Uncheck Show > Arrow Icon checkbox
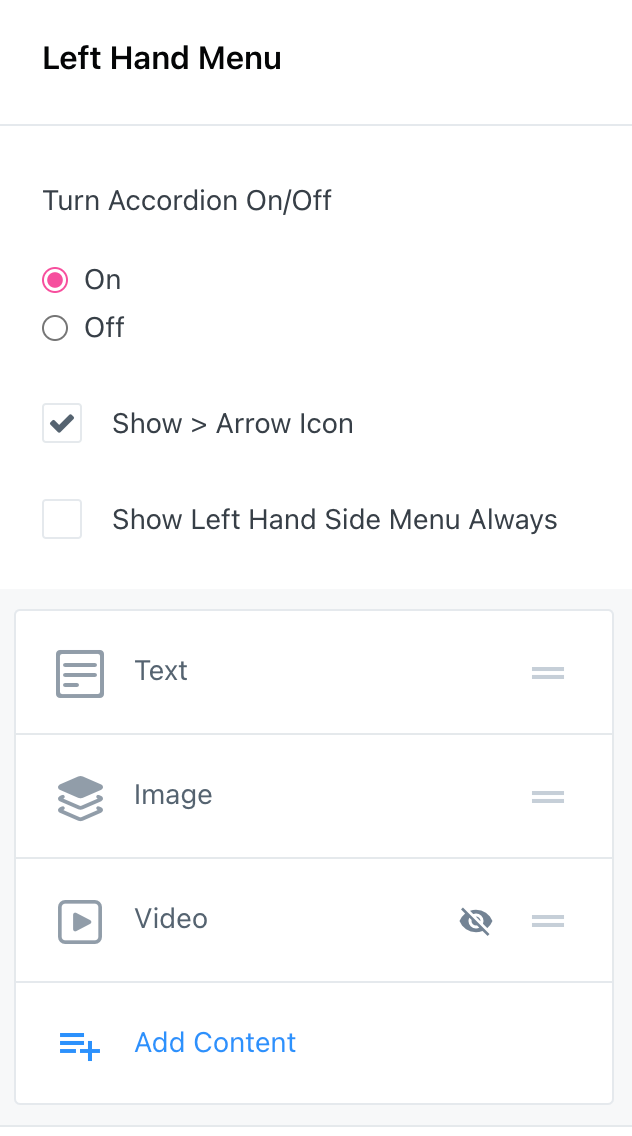Screen dimensions: 632x1136 click(62, 423)
